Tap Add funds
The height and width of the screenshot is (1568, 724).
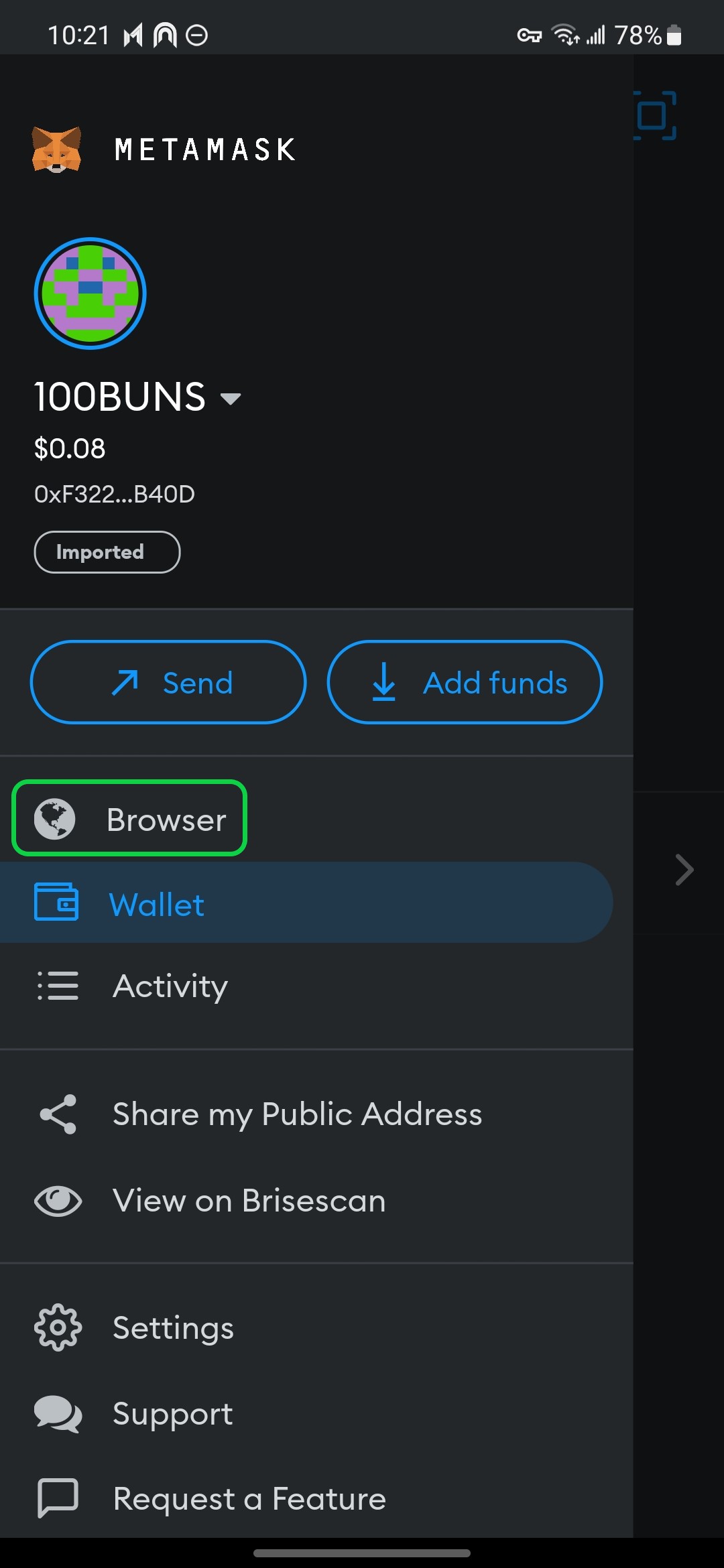click(x=465, y=682)
